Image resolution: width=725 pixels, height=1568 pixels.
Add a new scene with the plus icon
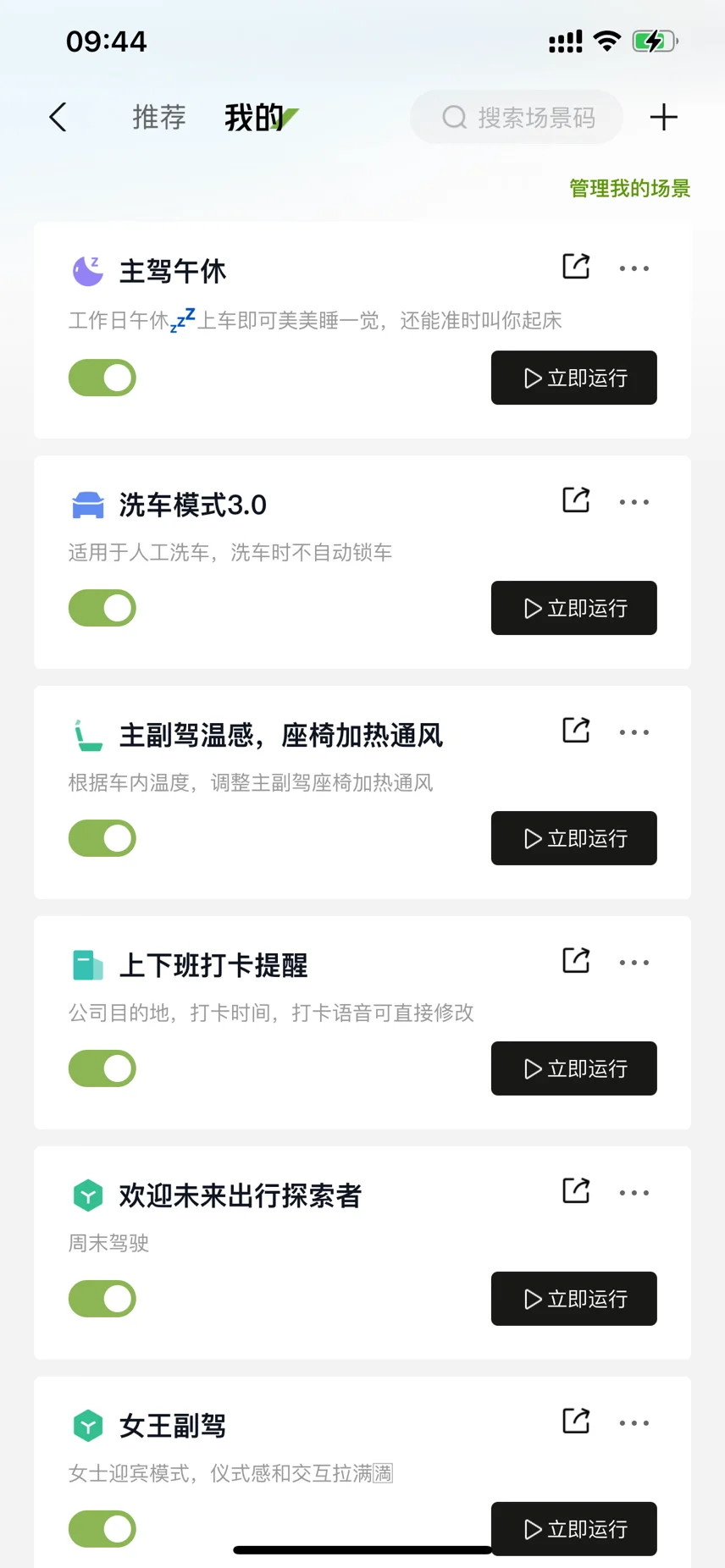664,117
